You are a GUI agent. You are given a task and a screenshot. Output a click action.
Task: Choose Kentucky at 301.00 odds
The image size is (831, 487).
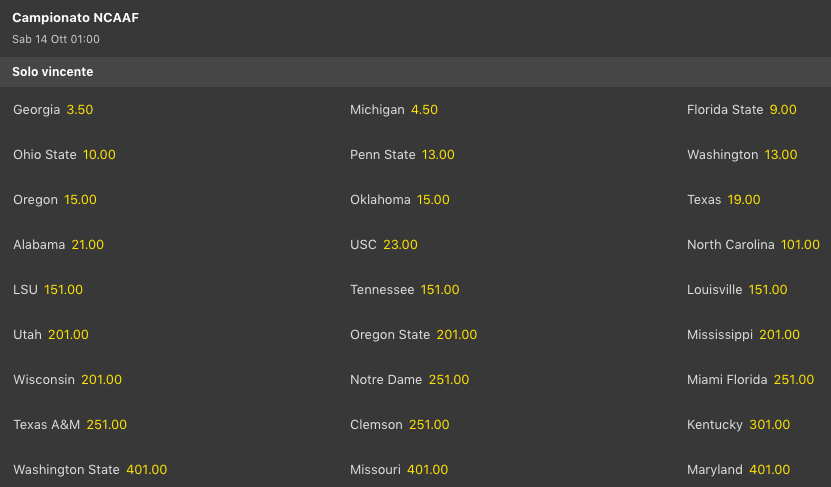(x=770, y=425)
